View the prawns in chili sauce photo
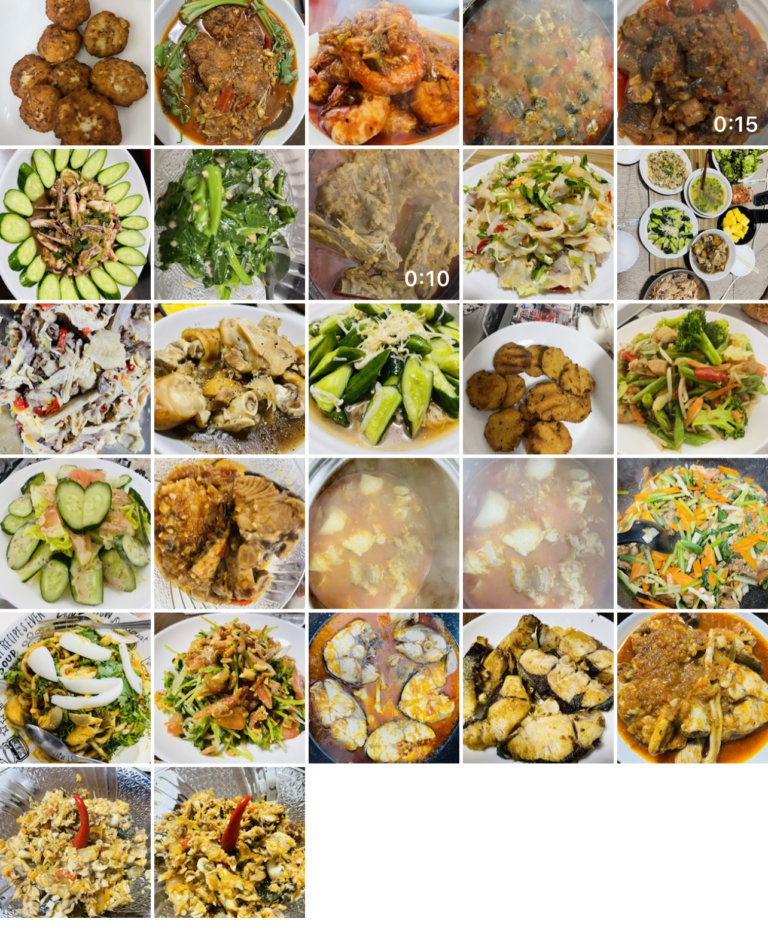The width and height of the screenshot is (768, 934). click(383, 73)
